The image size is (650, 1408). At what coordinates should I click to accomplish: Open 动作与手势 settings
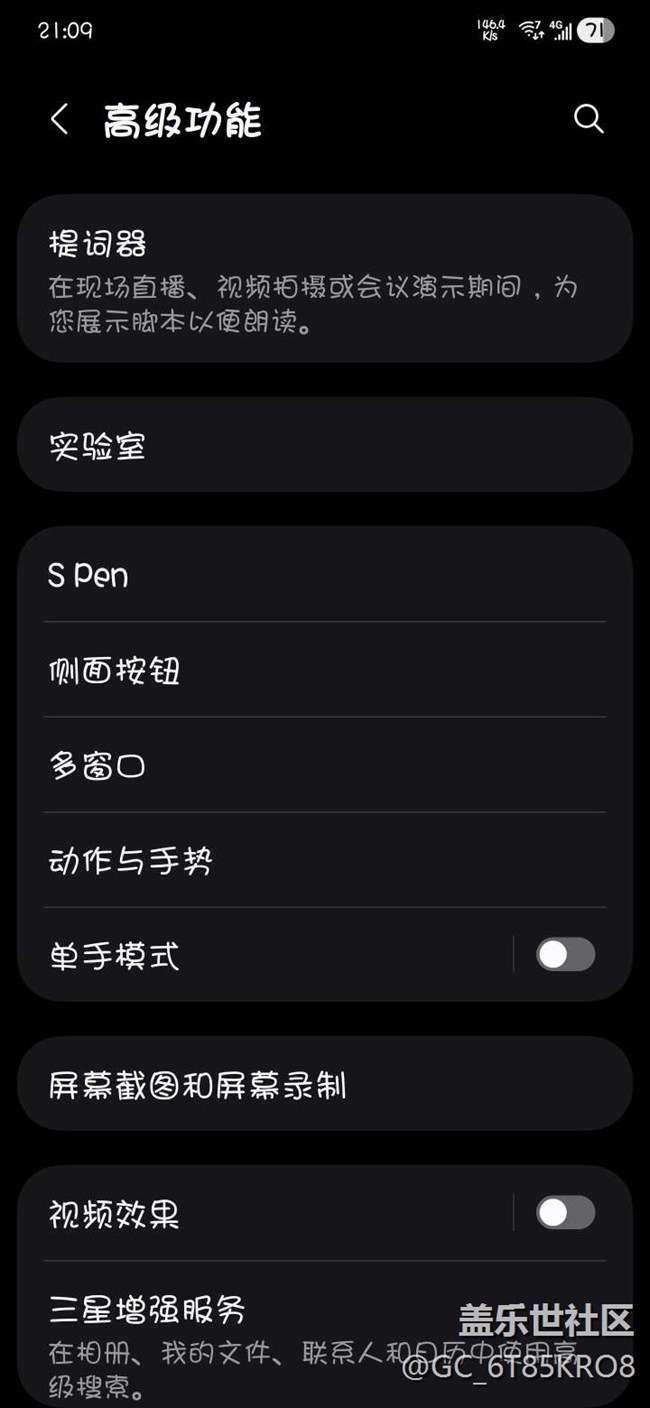(324, 860)
